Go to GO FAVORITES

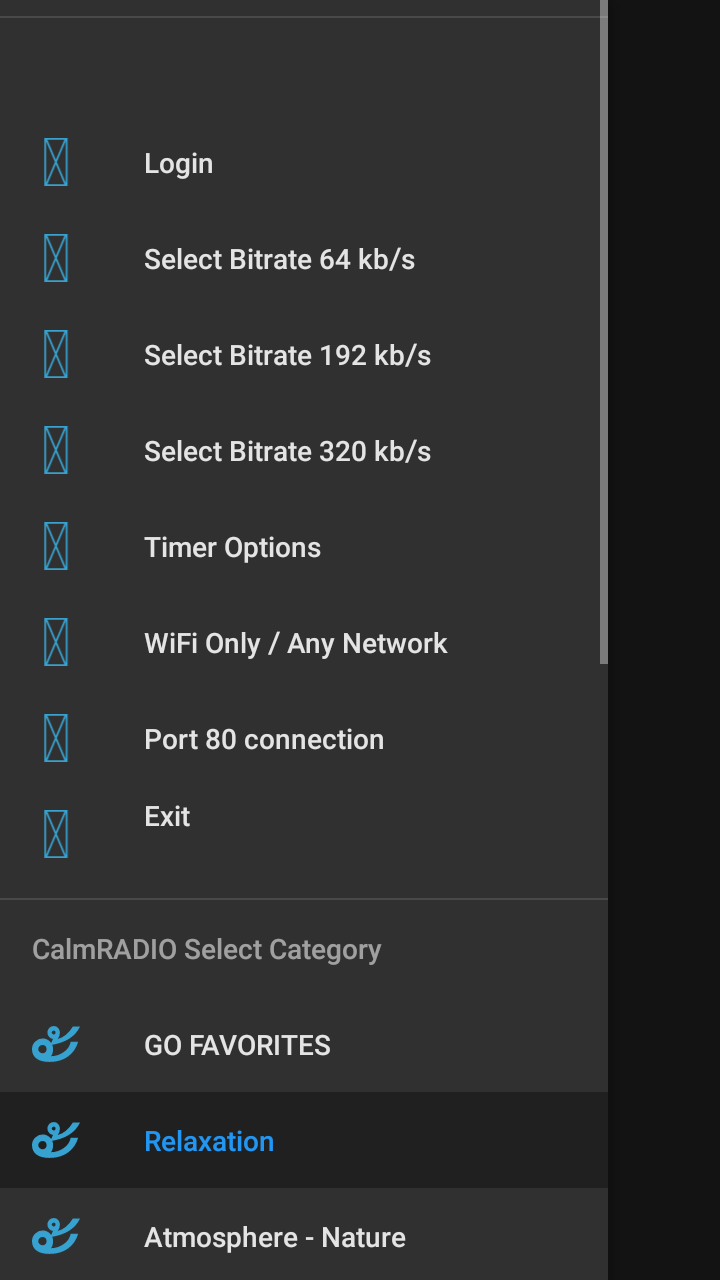tap(237, 1046)
